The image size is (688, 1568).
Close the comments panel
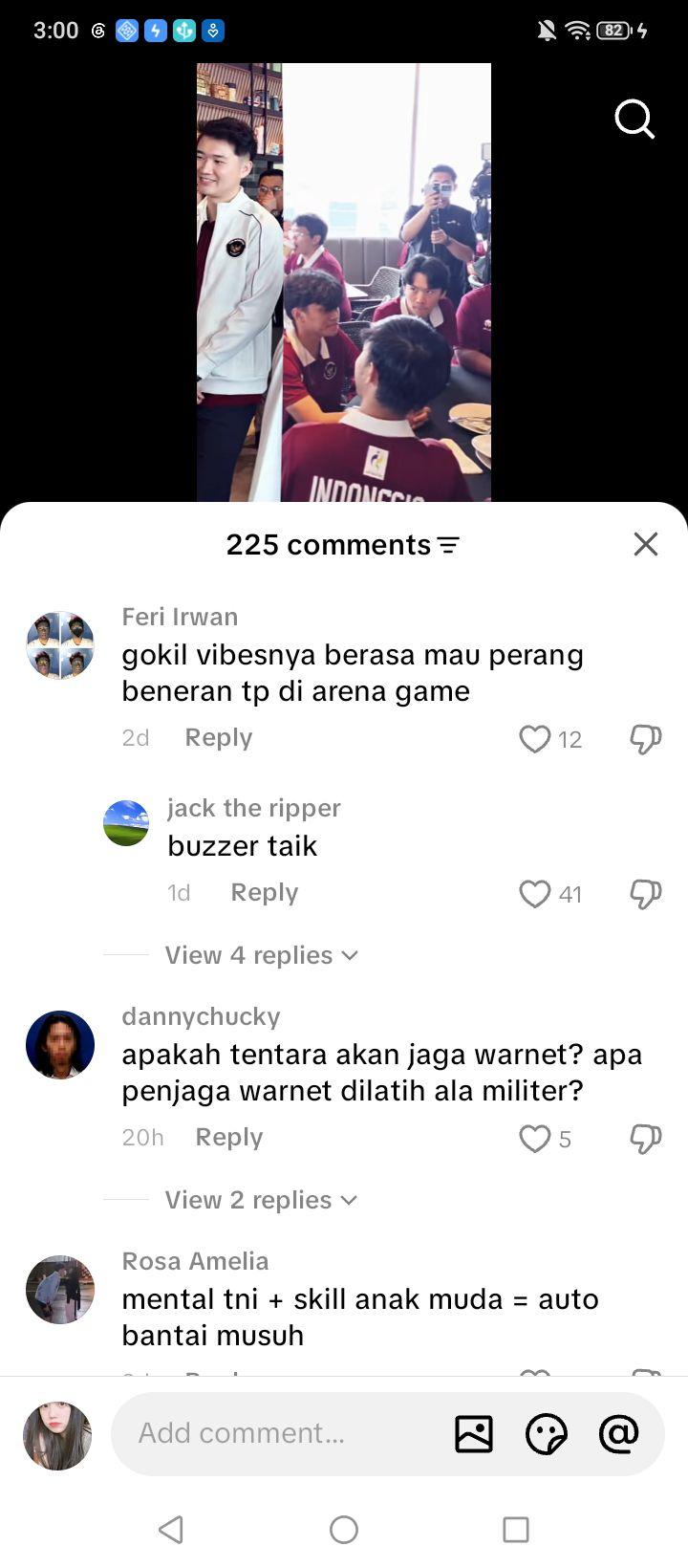pyautogui.click(x=646, y=544)
